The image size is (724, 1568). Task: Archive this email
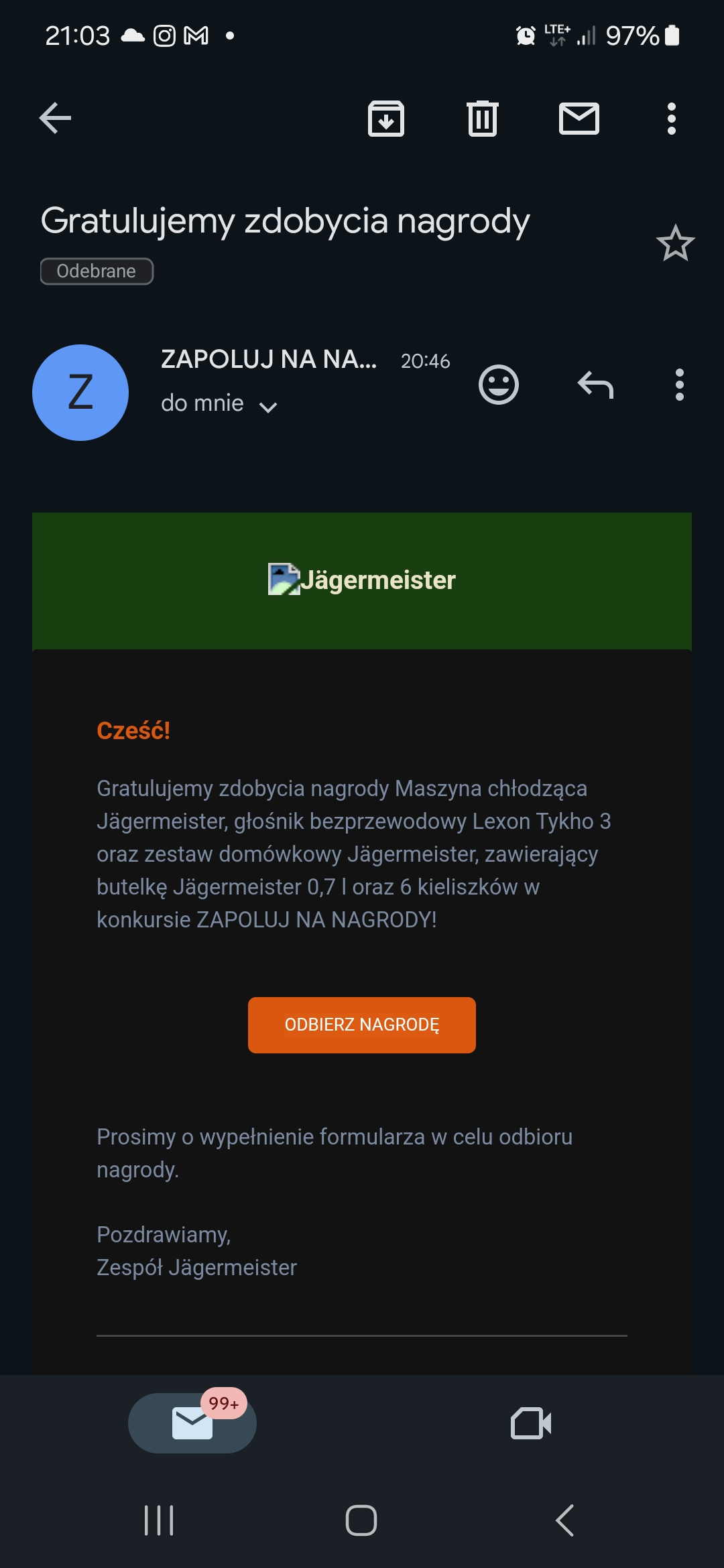point(386,119)
